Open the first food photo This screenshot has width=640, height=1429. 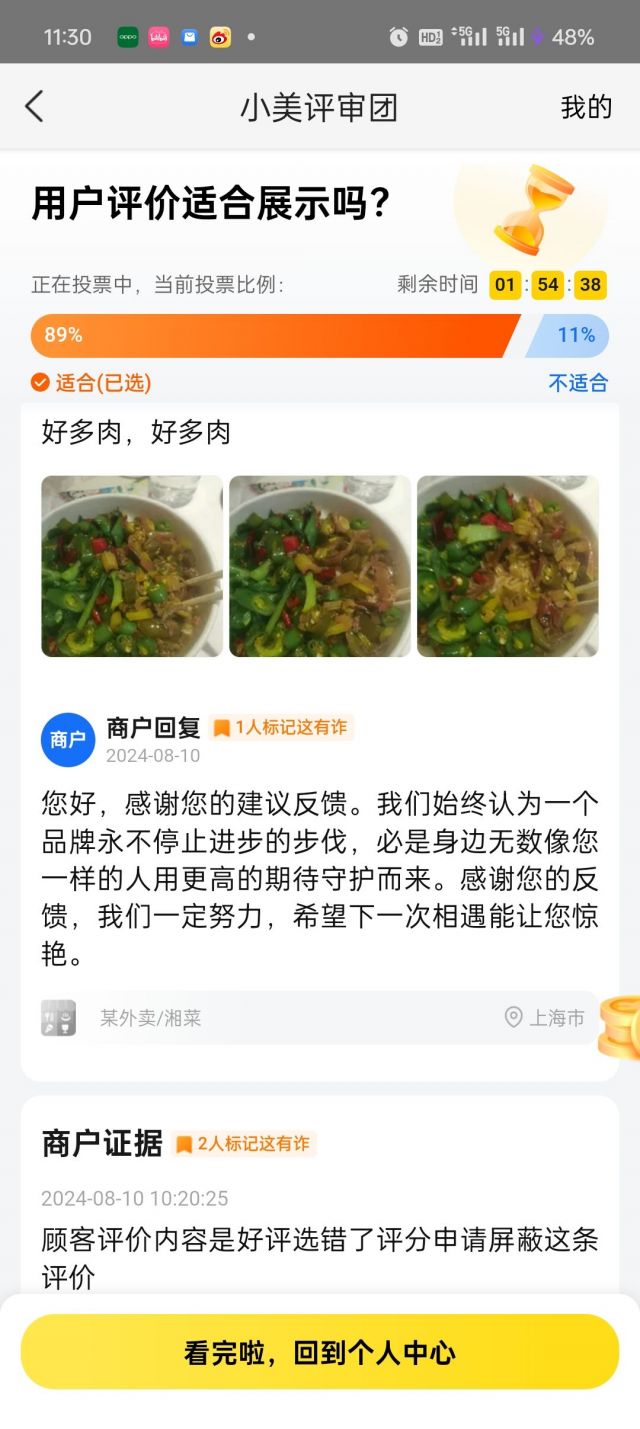click(132, 566)
